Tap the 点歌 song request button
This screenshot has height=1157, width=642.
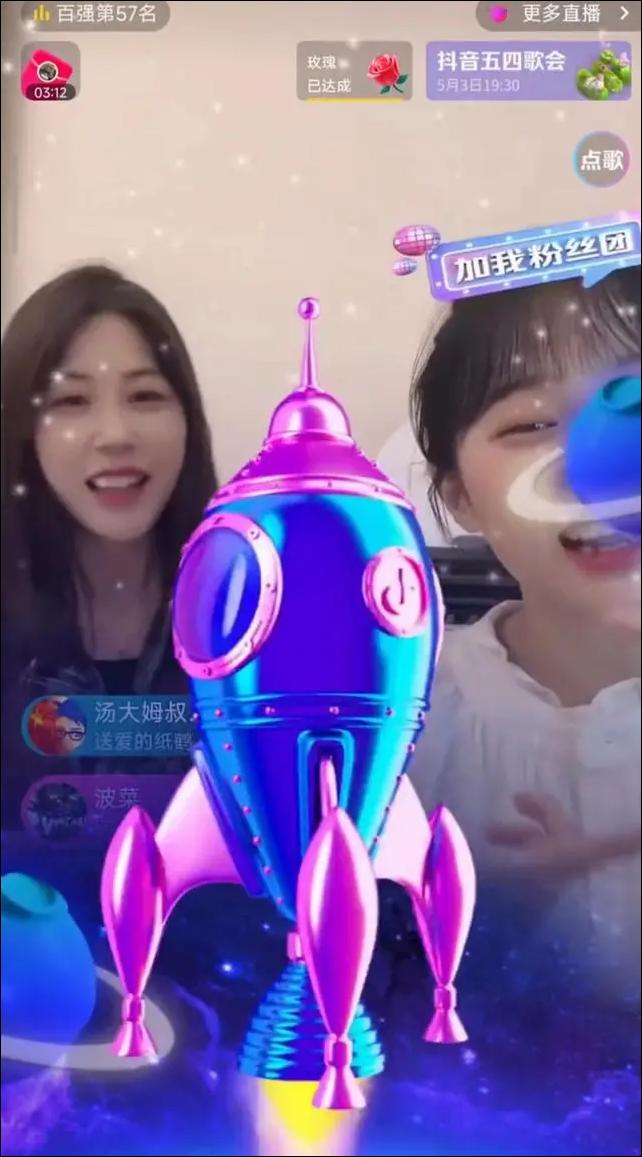point(602,160)
